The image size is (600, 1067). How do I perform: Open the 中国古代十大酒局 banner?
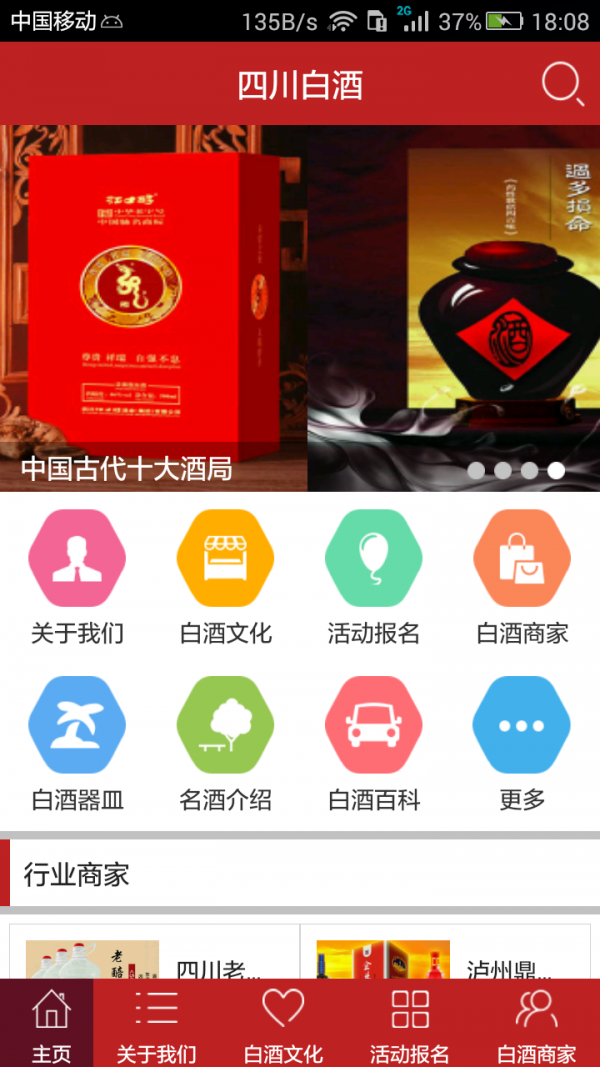click(x=300, y=308)
